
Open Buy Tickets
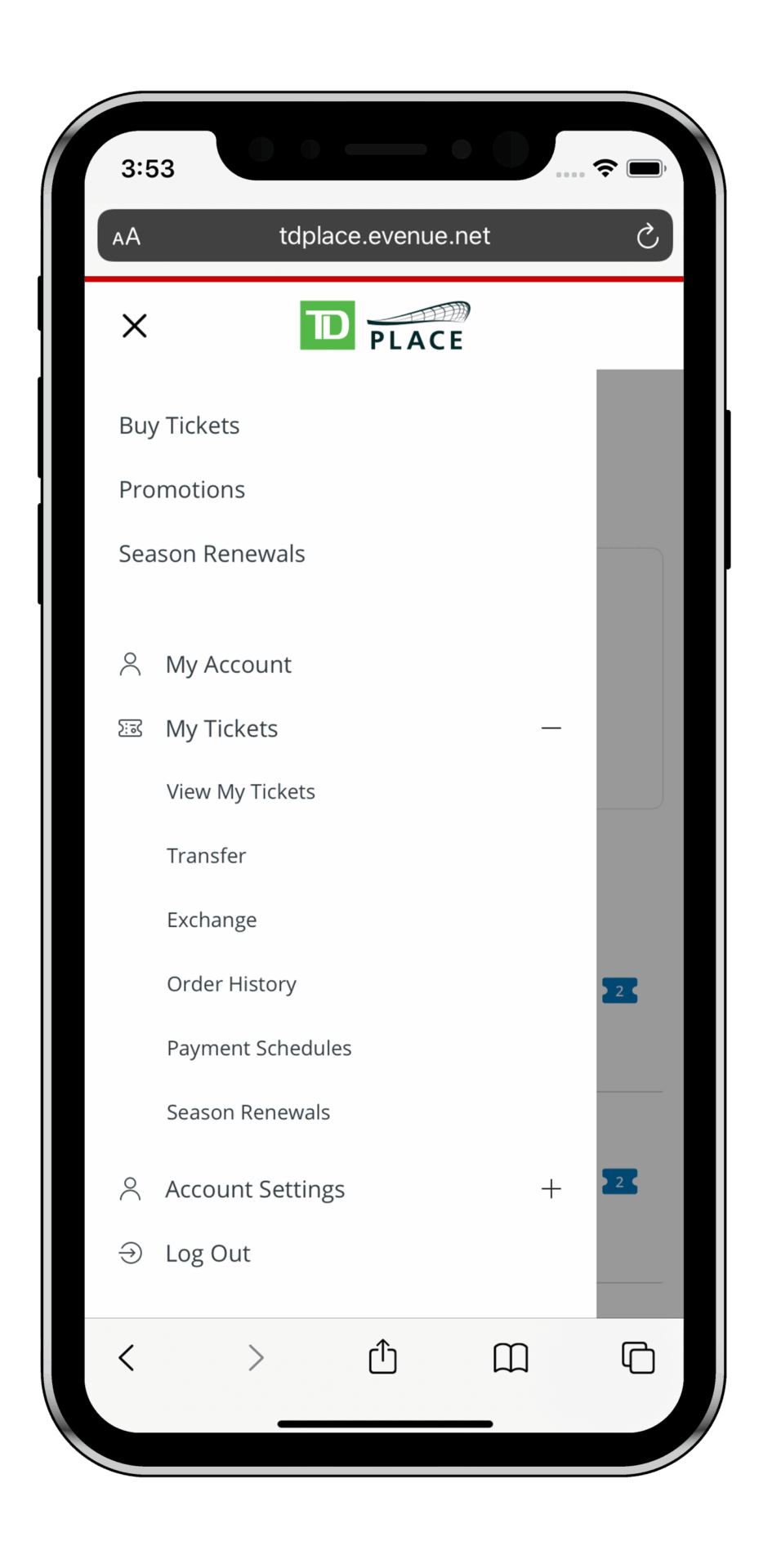coord(179,426)
